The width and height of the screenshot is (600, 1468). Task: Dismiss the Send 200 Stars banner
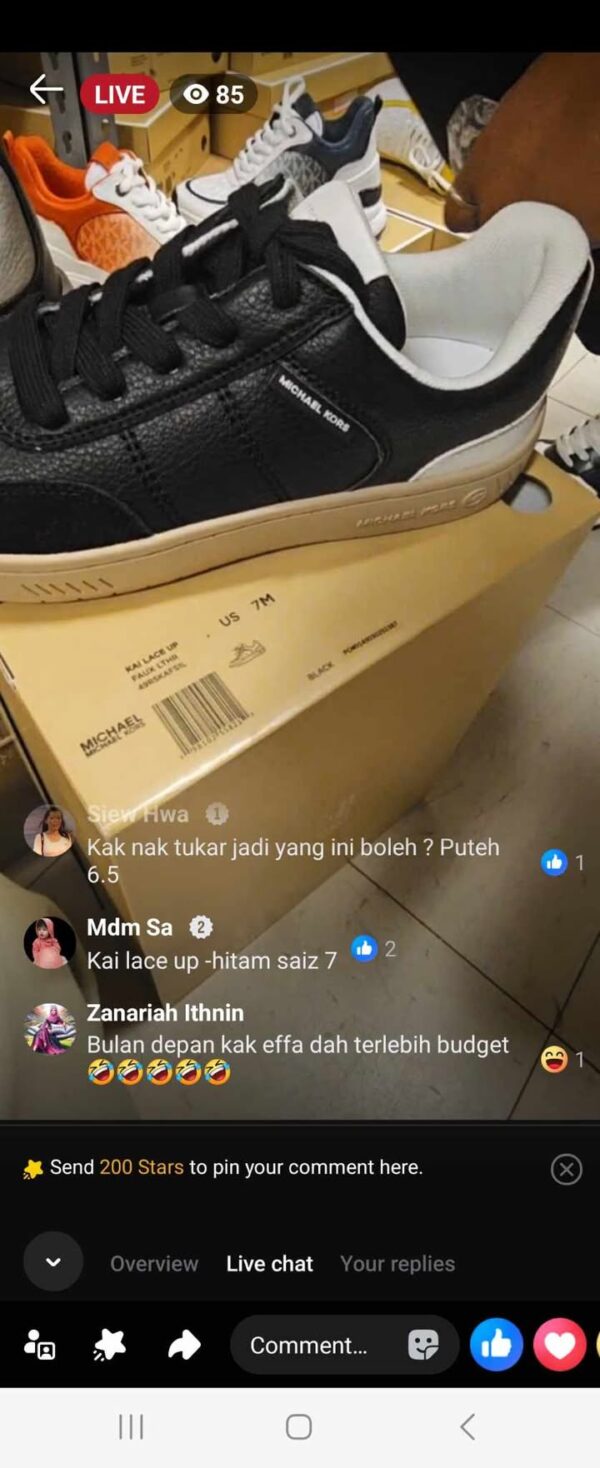(566, 1168)
